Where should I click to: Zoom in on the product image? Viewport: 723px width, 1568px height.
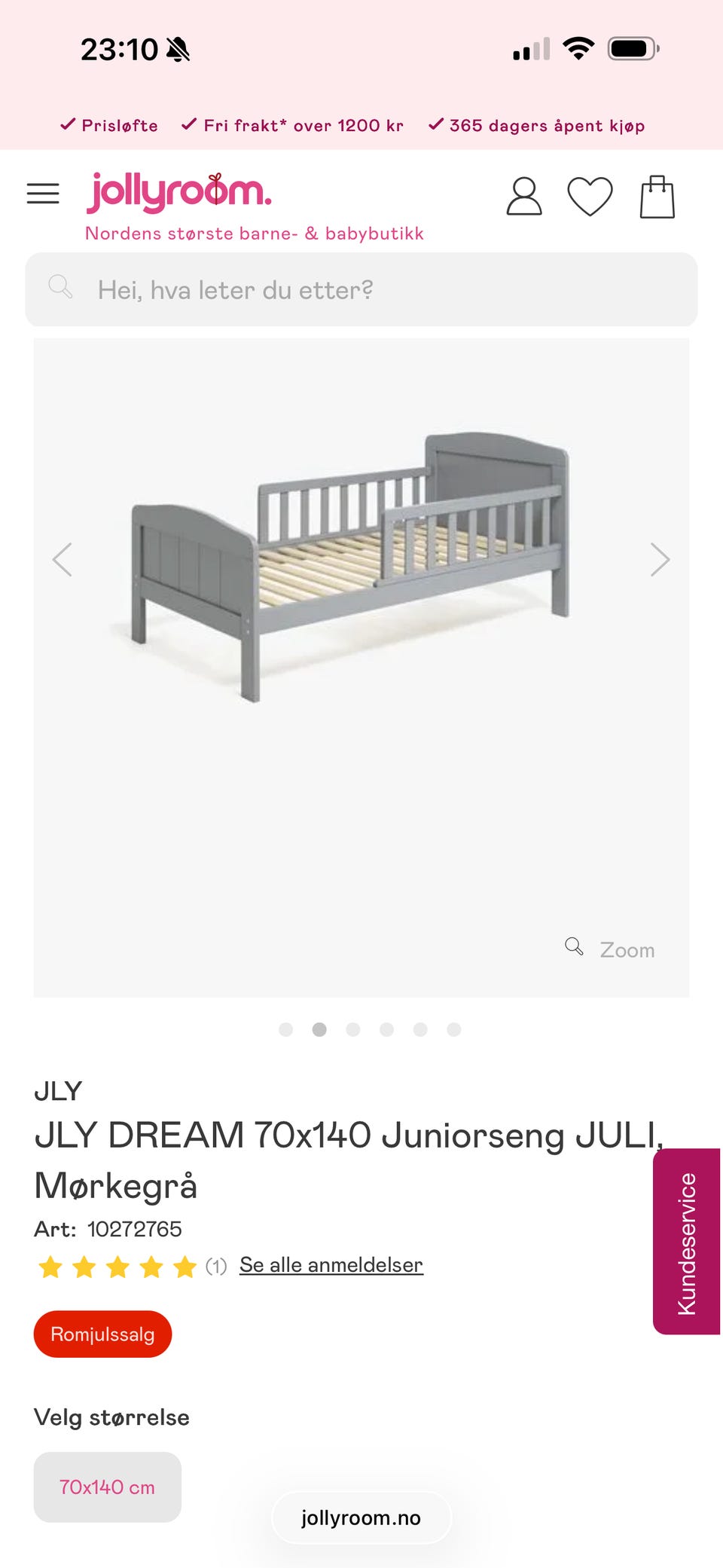pyautogui.click(x=611, y=949)
